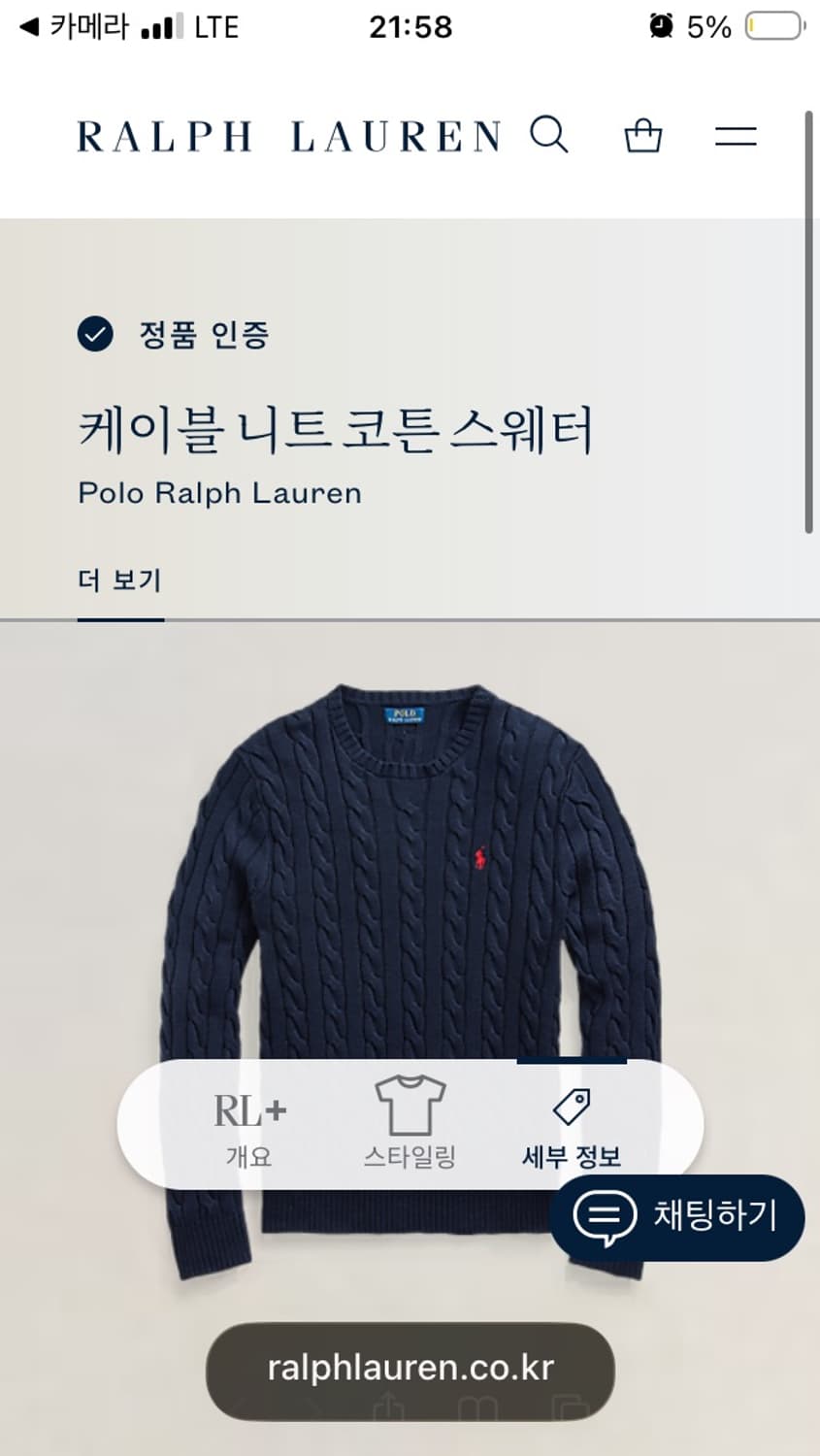The image size is (820, 1456).
Task: Tap the ralphlauren.co.kr address bar
Action: (410, 1372)
